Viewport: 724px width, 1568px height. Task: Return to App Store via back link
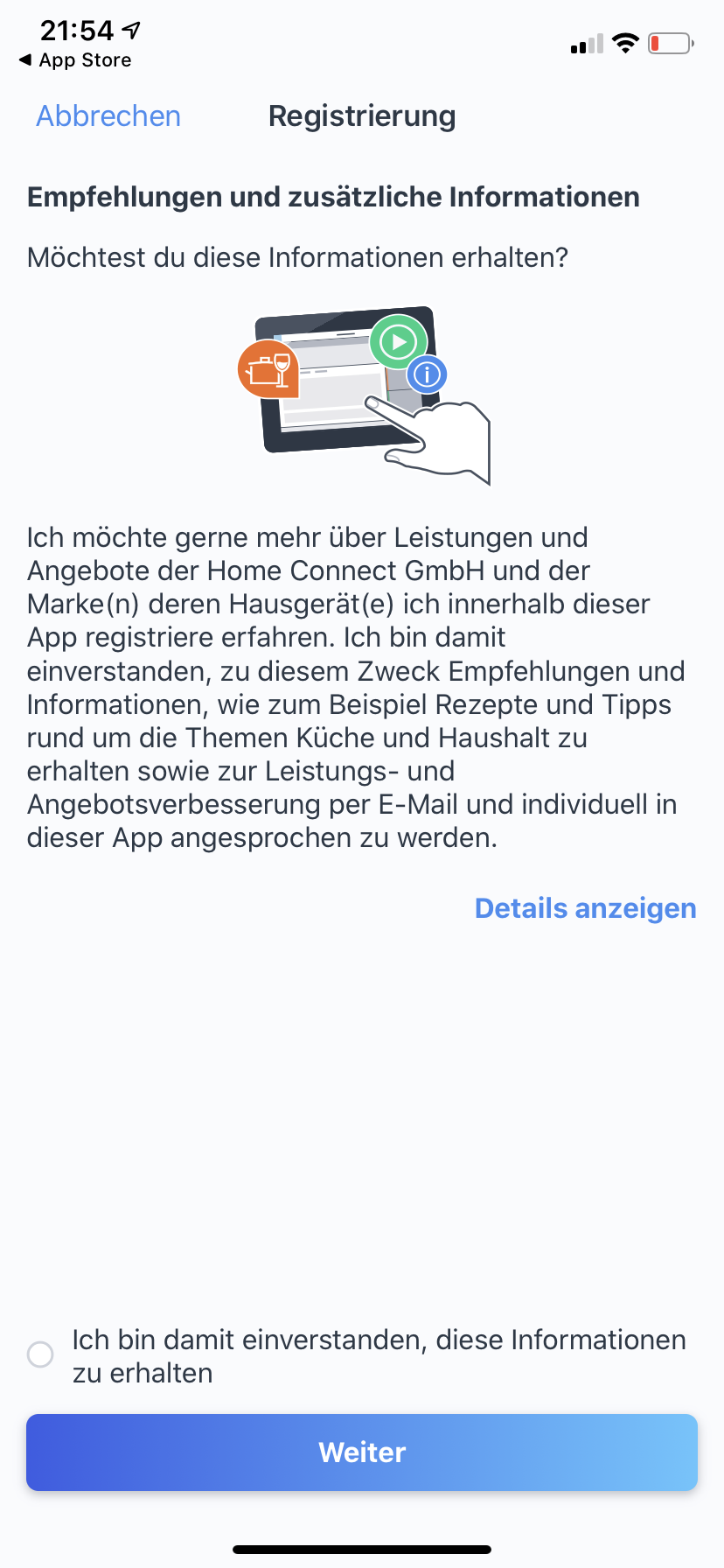pyautogui.click(x=75, y=60)
